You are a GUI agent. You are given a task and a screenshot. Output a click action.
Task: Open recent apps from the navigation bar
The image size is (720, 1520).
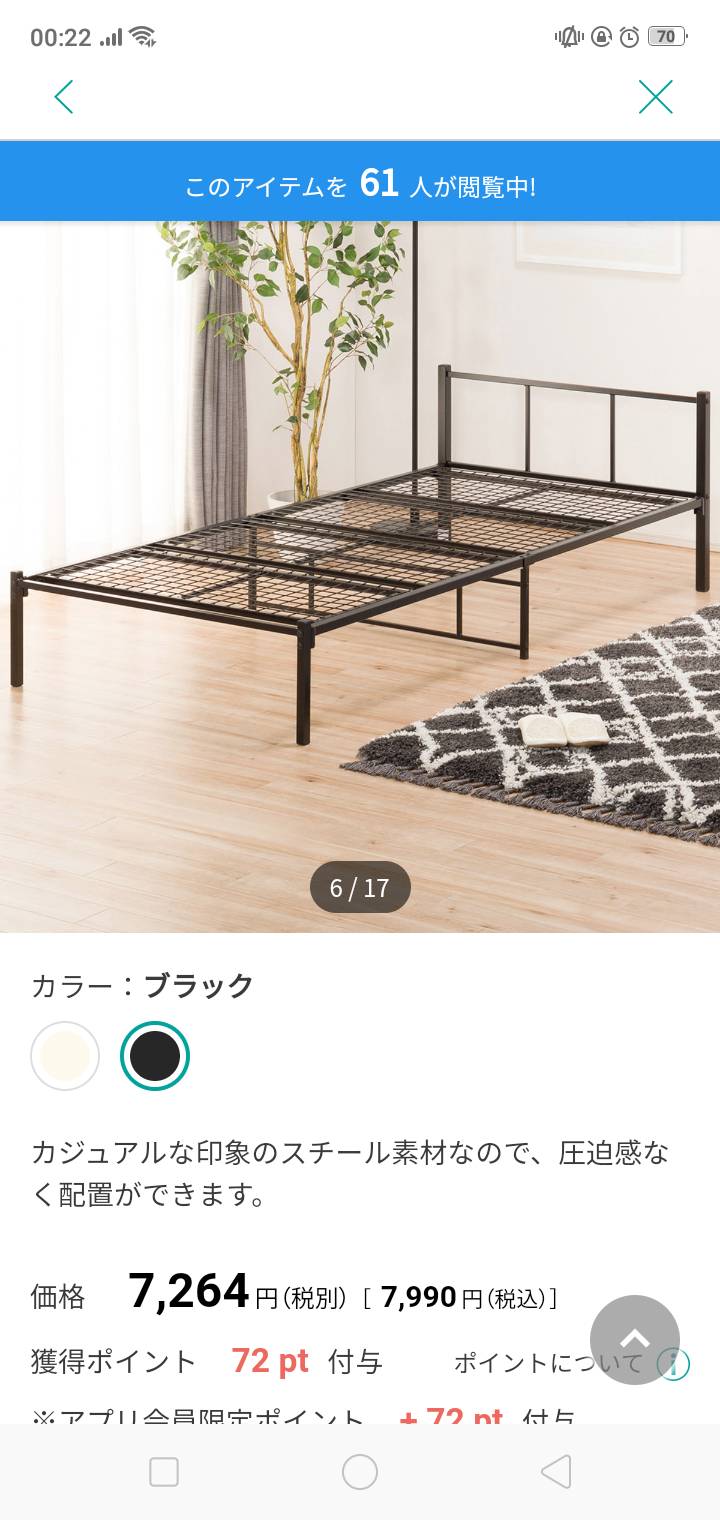(164, 1472)
